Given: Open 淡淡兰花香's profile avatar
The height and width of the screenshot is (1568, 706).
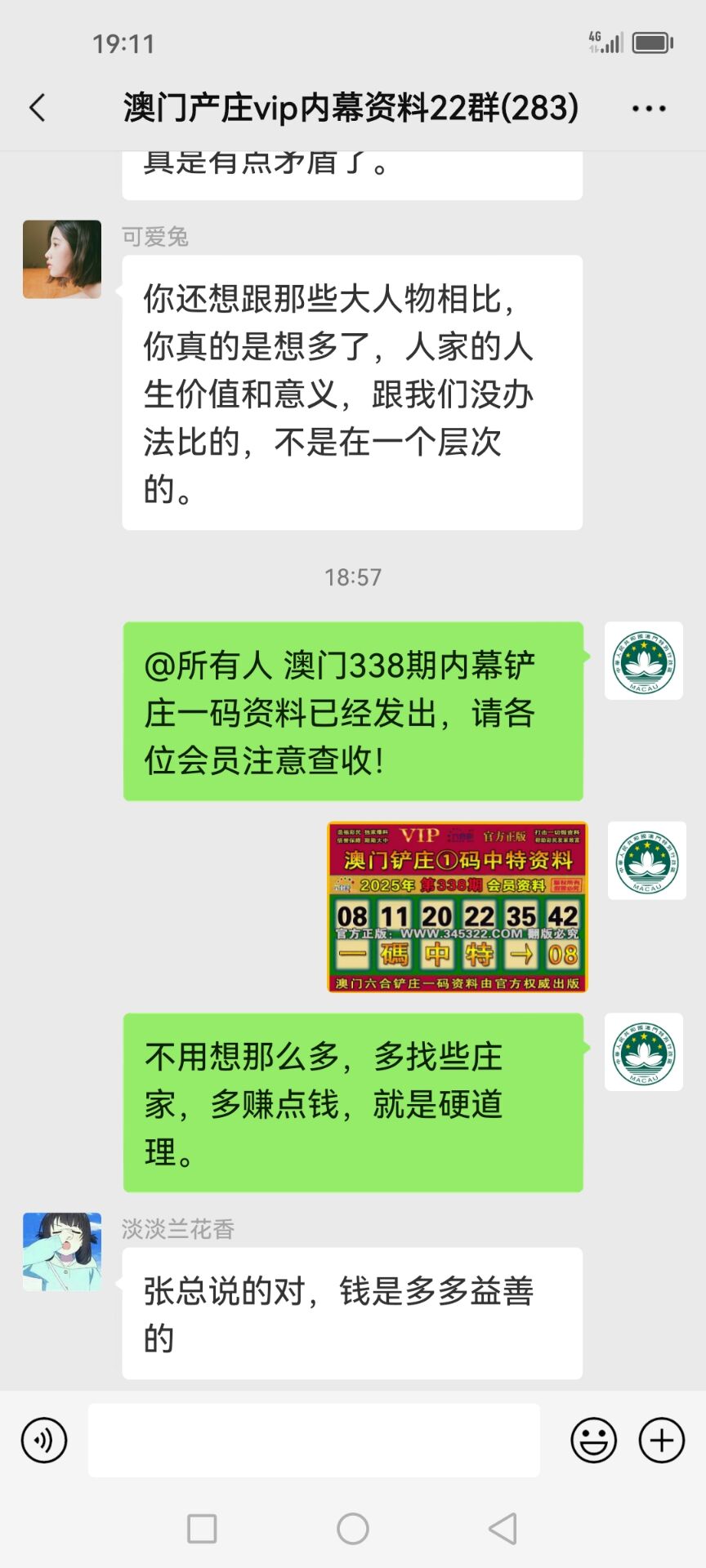Looking at the screenshot, I should 62,1252.
